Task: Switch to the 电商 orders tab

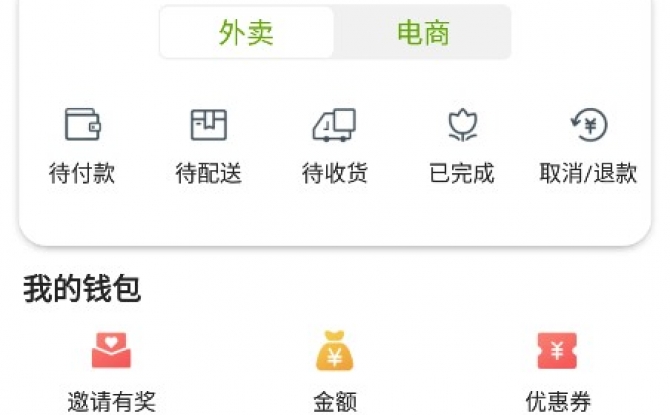Action: tap(423, 33)
